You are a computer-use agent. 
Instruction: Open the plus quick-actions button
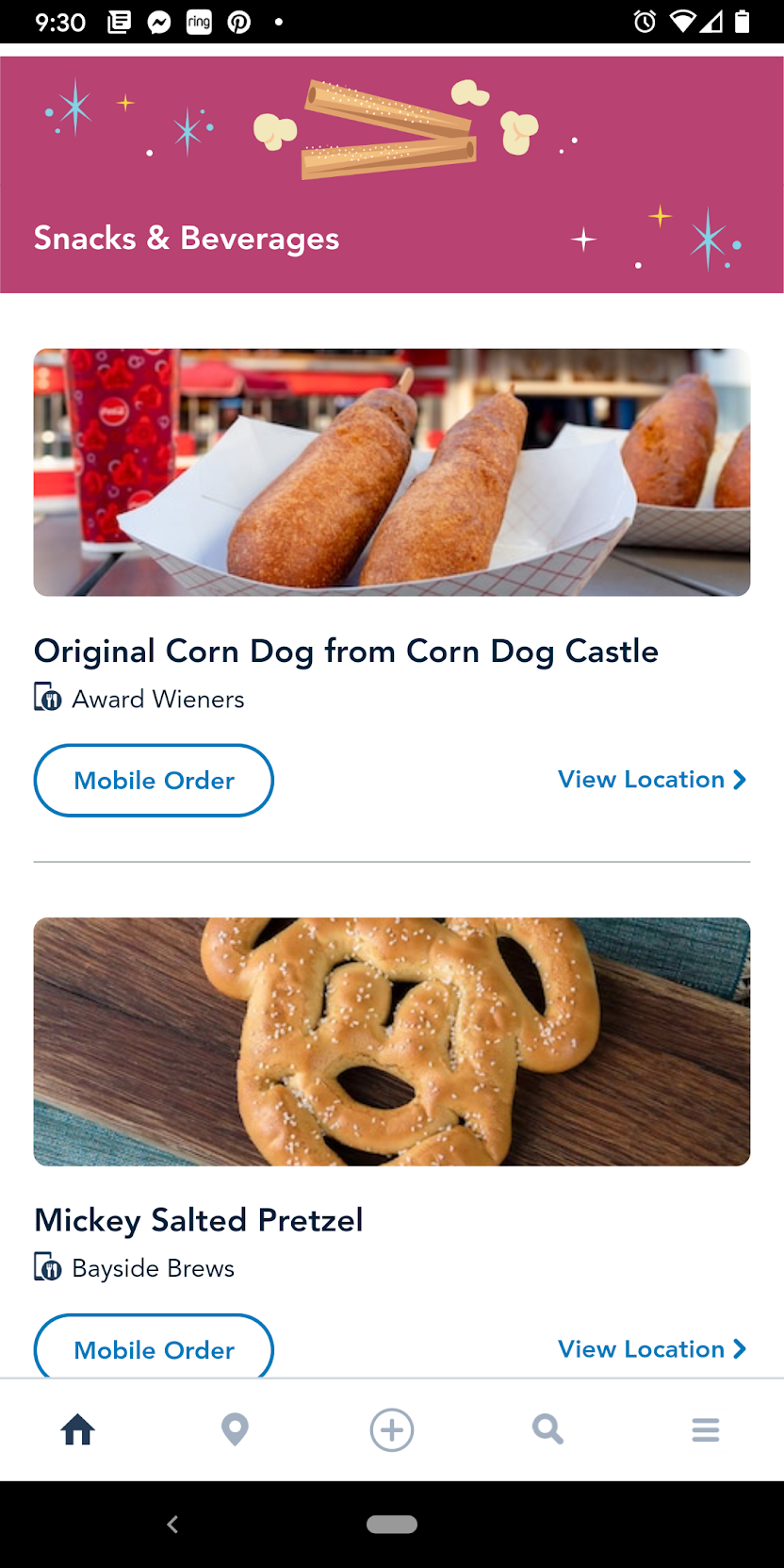392,1430
